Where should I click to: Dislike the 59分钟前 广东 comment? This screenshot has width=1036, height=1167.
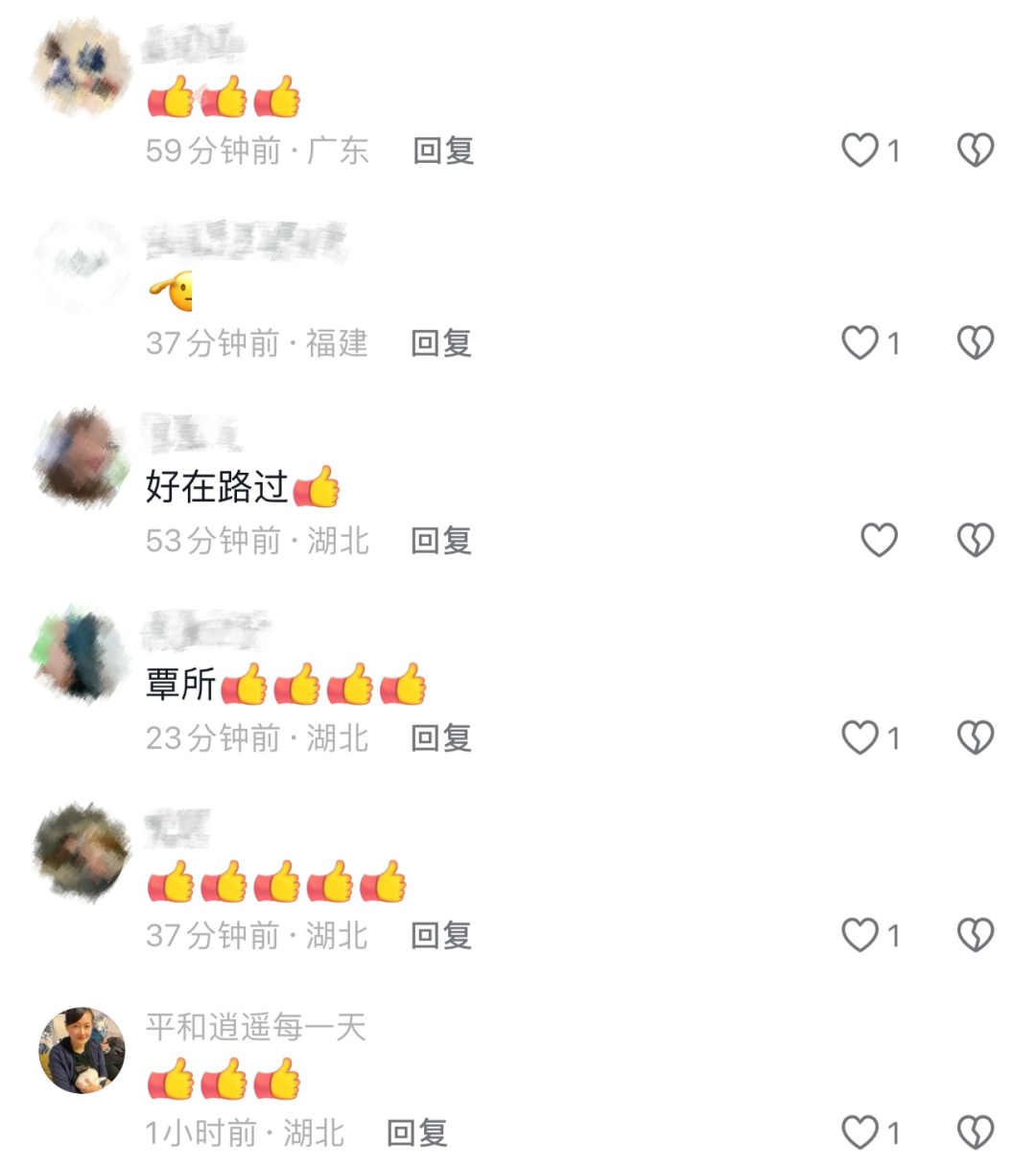[976, 151]
